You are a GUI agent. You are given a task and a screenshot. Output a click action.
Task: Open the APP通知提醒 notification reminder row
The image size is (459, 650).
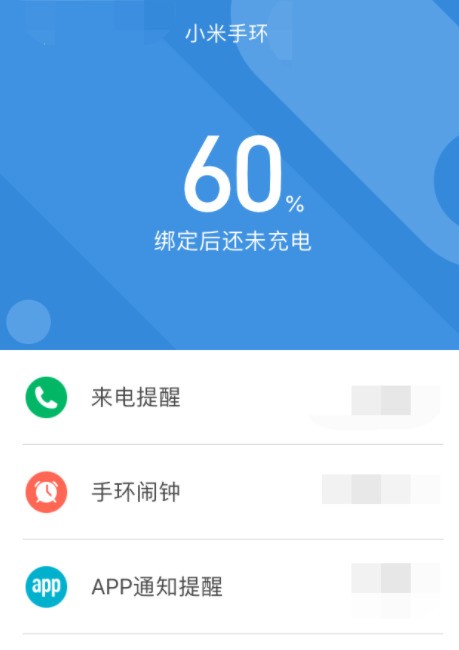[x=229, y=587]
